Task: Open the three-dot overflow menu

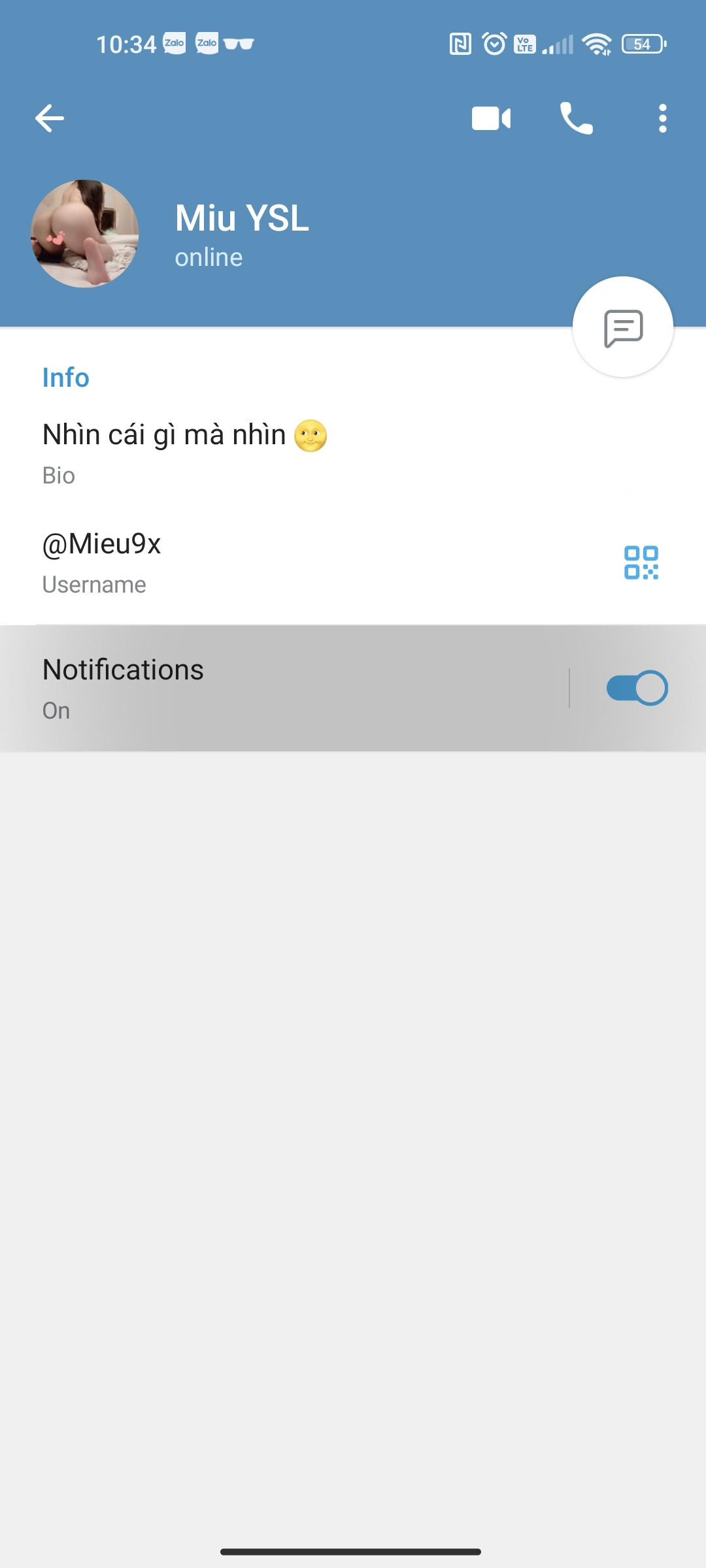Action: [662, 118]
